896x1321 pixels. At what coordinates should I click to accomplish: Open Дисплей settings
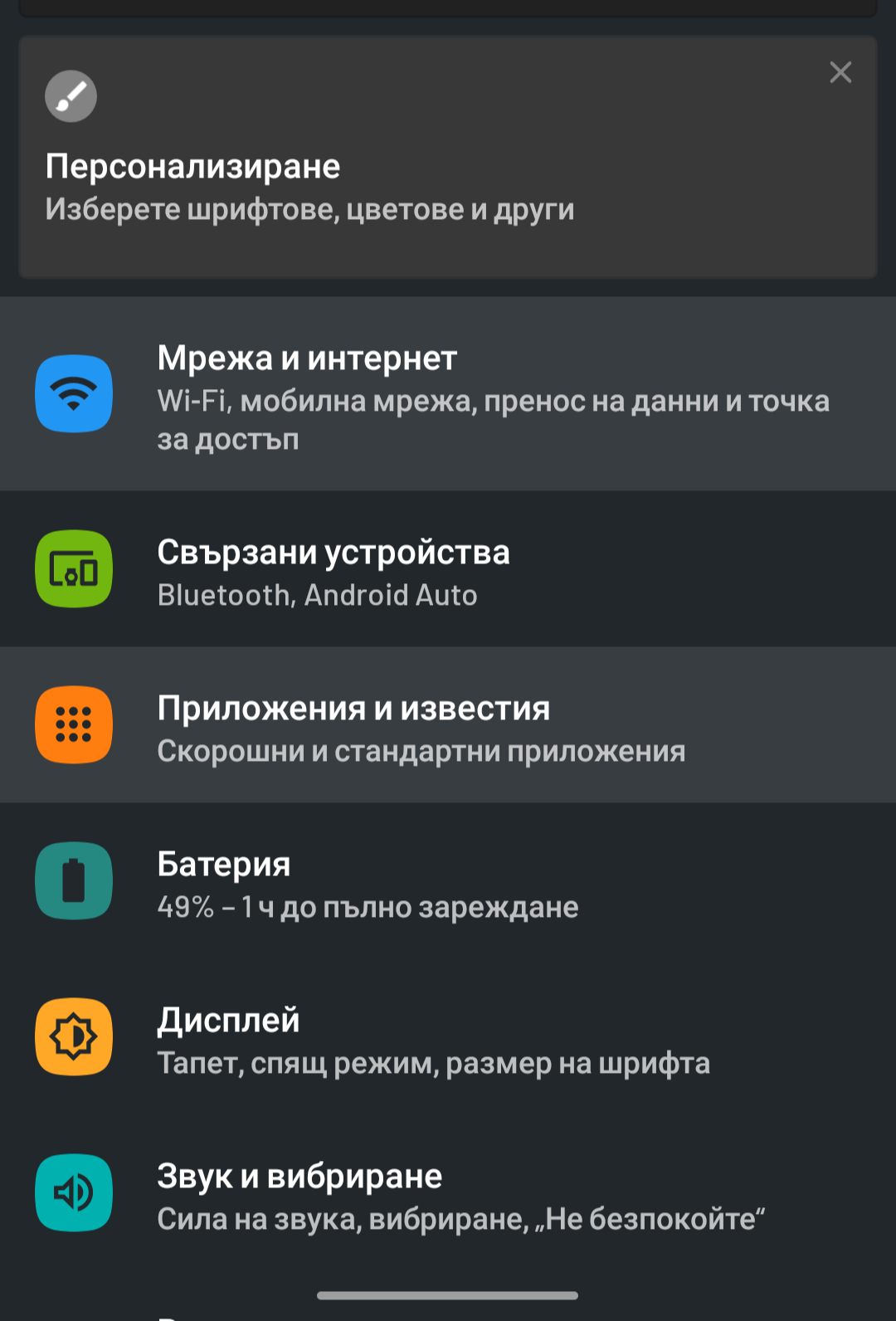tap(448, 1039)
